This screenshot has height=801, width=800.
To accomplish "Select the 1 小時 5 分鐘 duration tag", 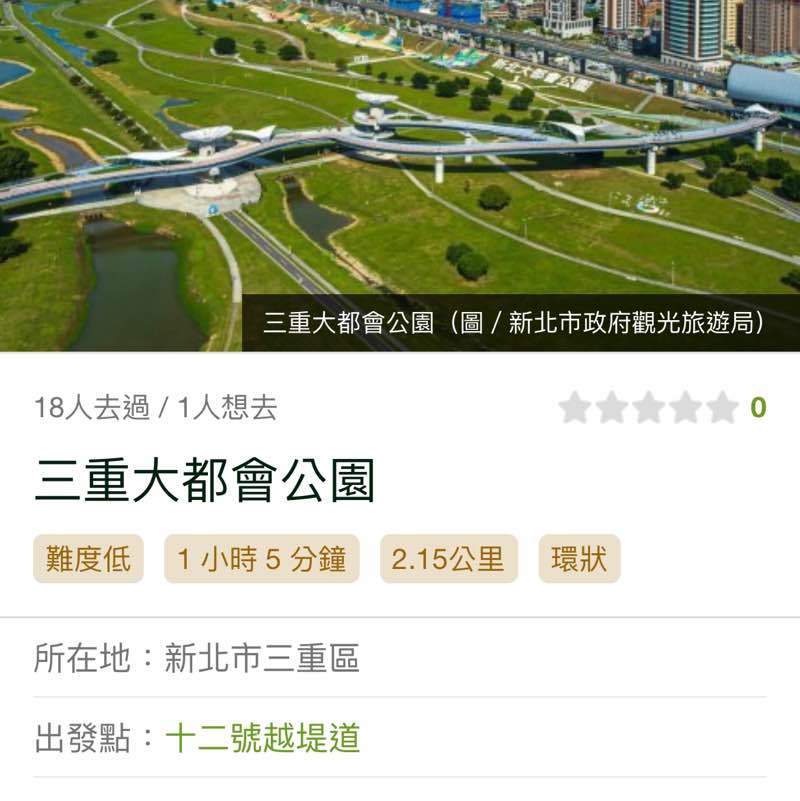I will [263, 560].
